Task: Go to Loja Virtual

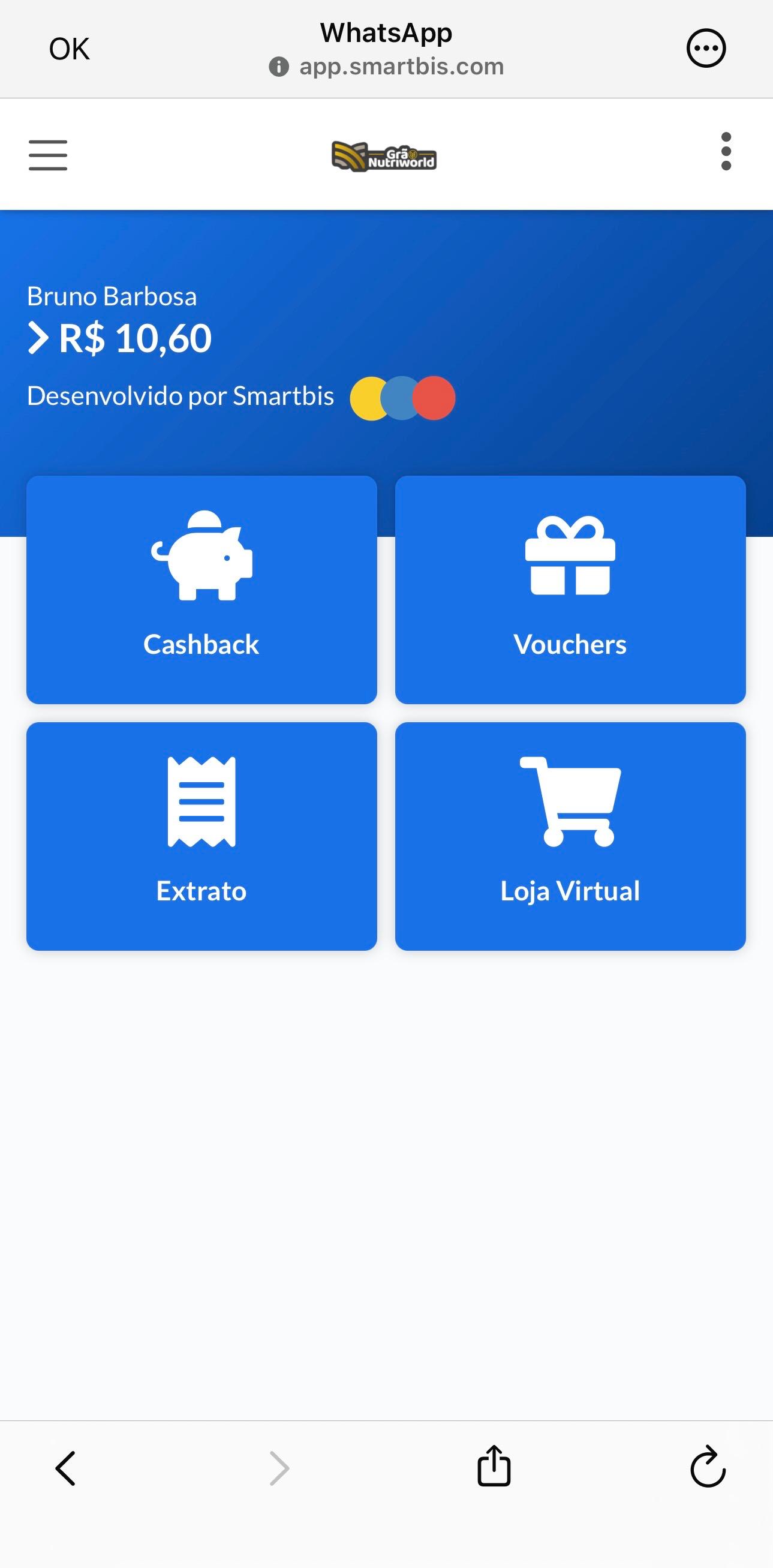Action: [x=570, y=836]
